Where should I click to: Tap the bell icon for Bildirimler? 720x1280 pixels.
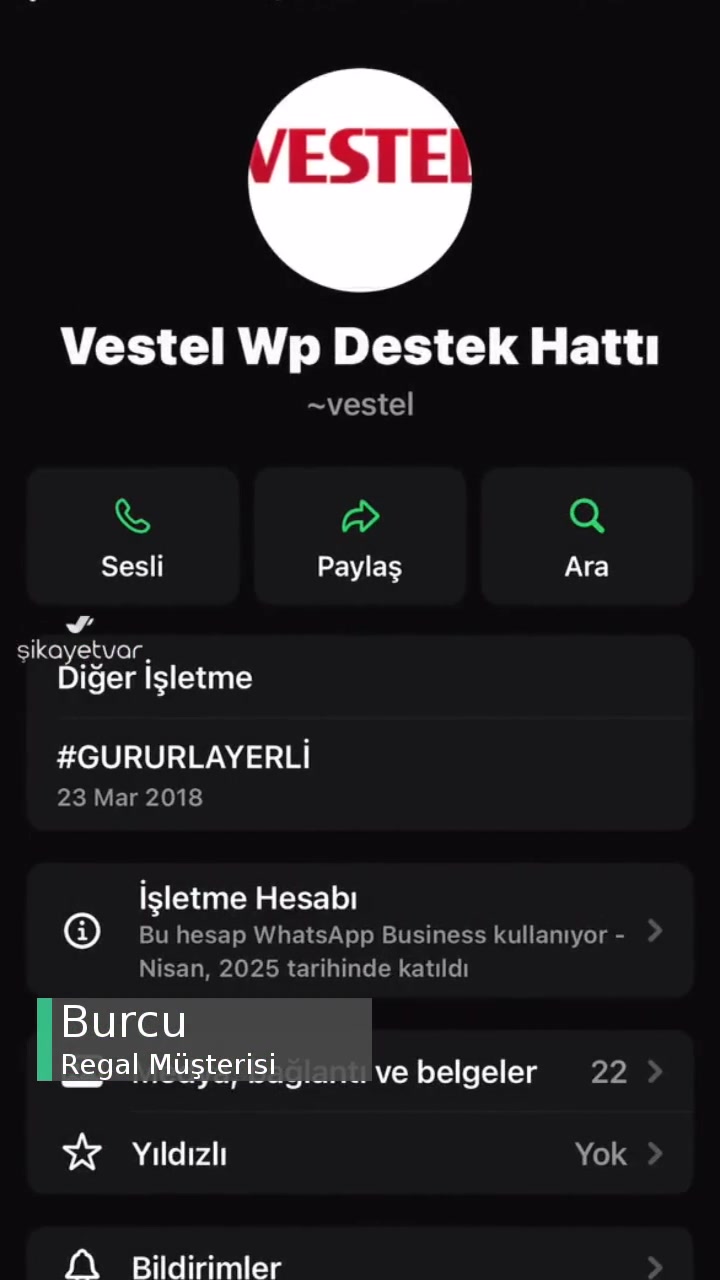pyautogui.click(x=83, y=1264)
